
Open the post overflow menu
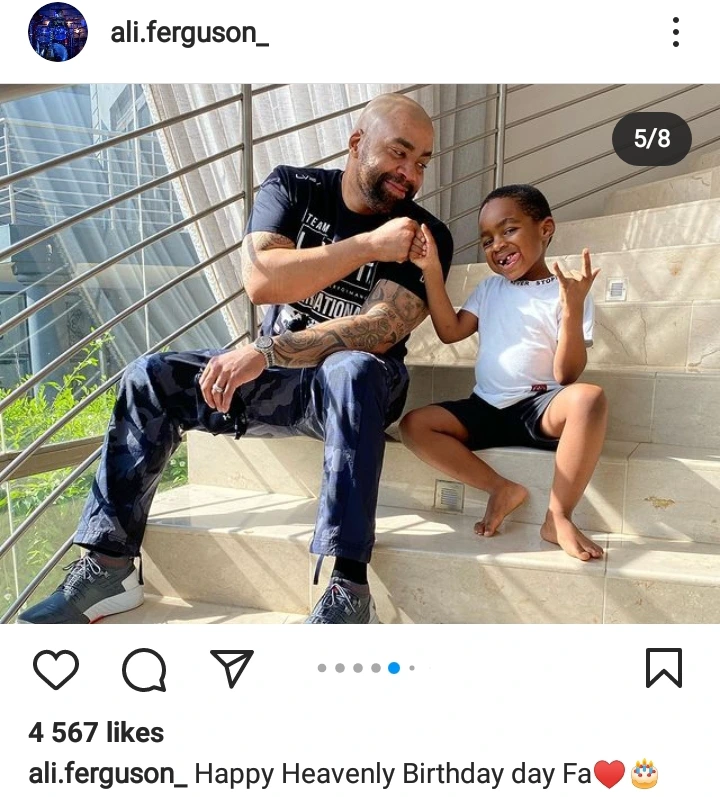pyautogui.click(x=676, y=34)
